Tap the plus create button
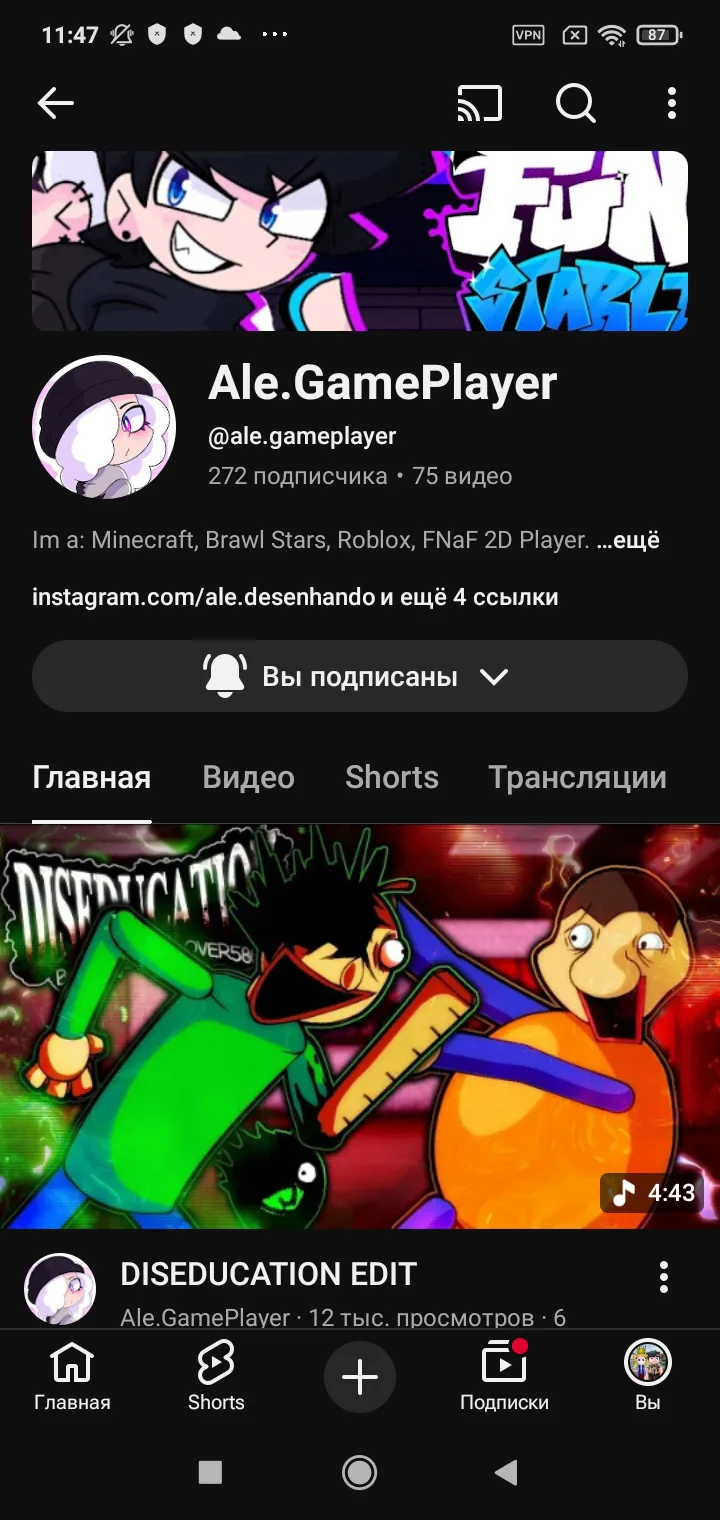The image size is (720, 1520). point(360,1377)
